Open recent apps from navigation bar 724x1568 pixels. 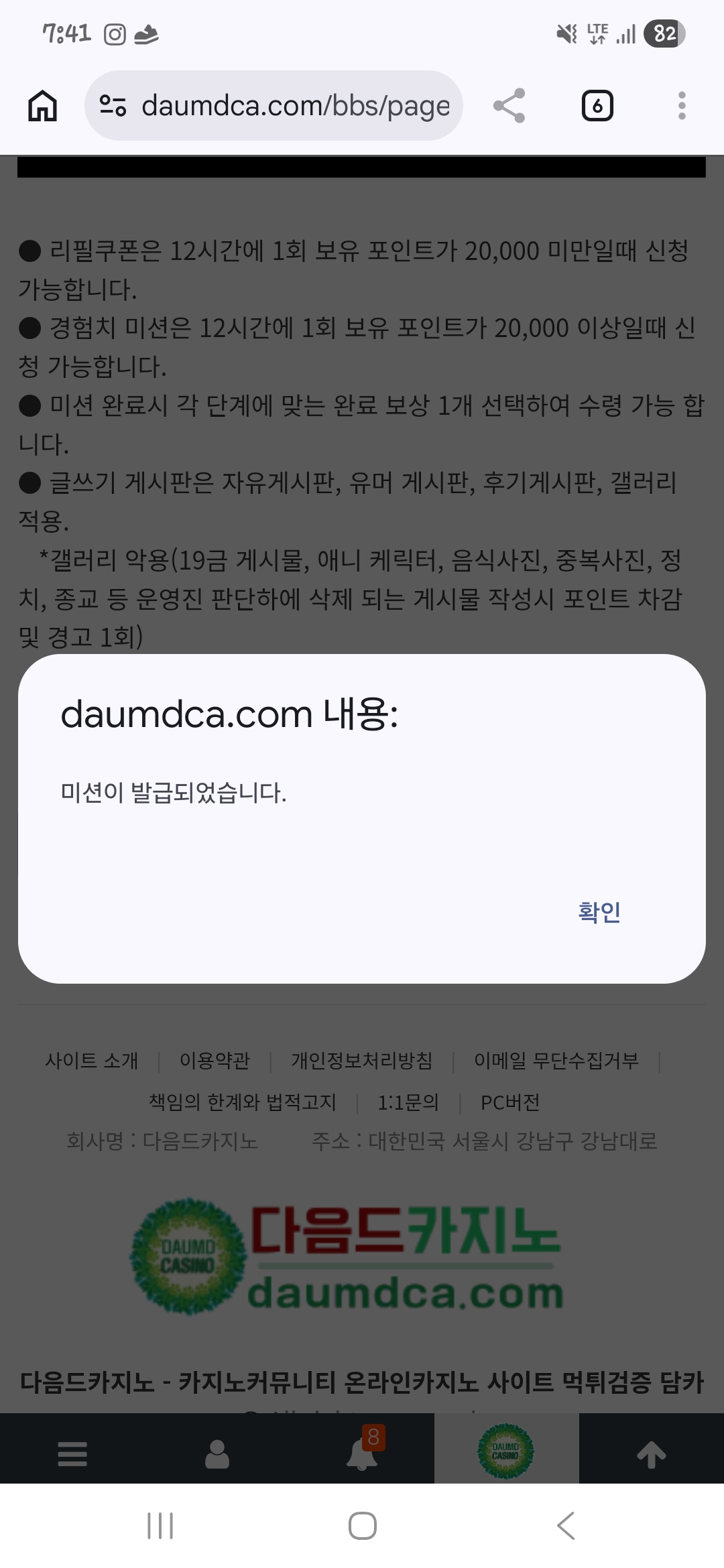click(x=160, y=1526)
